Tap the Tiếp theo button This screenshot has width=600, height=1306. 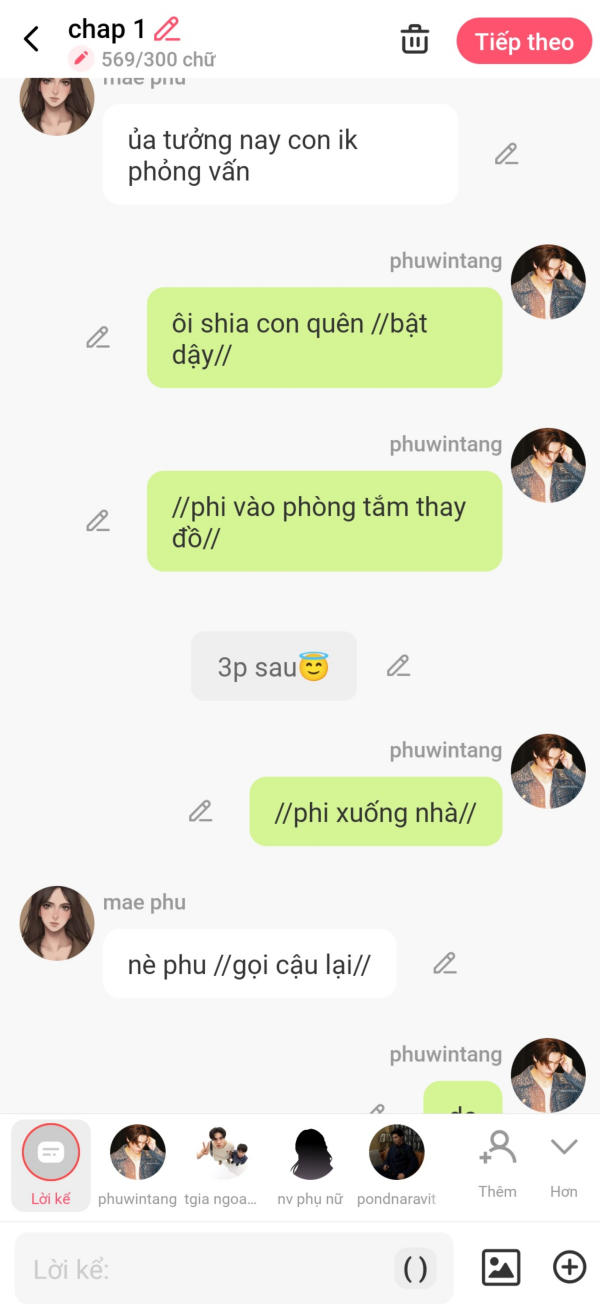[524, 42]
